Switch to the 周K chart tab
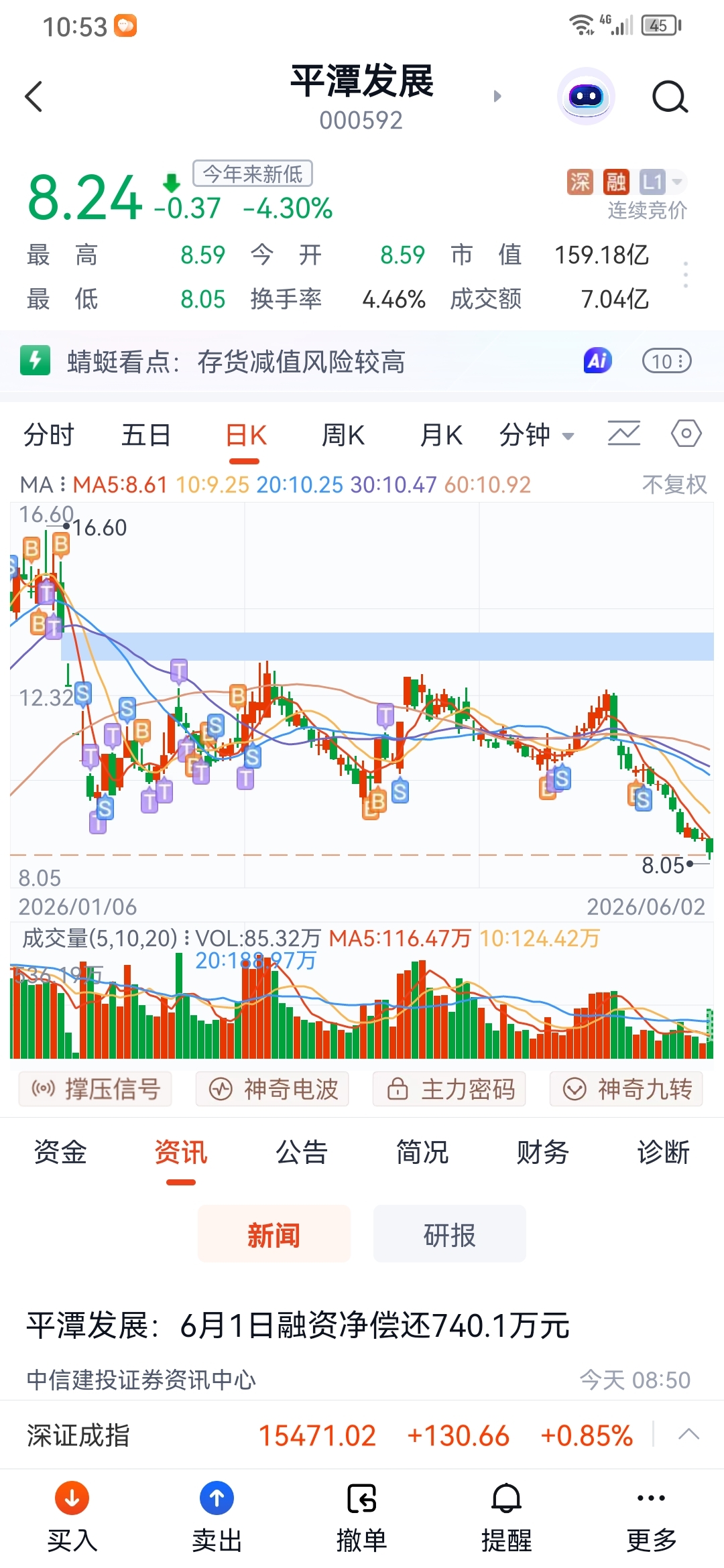This screenshot has height=1568, width=724. point(343,435)
